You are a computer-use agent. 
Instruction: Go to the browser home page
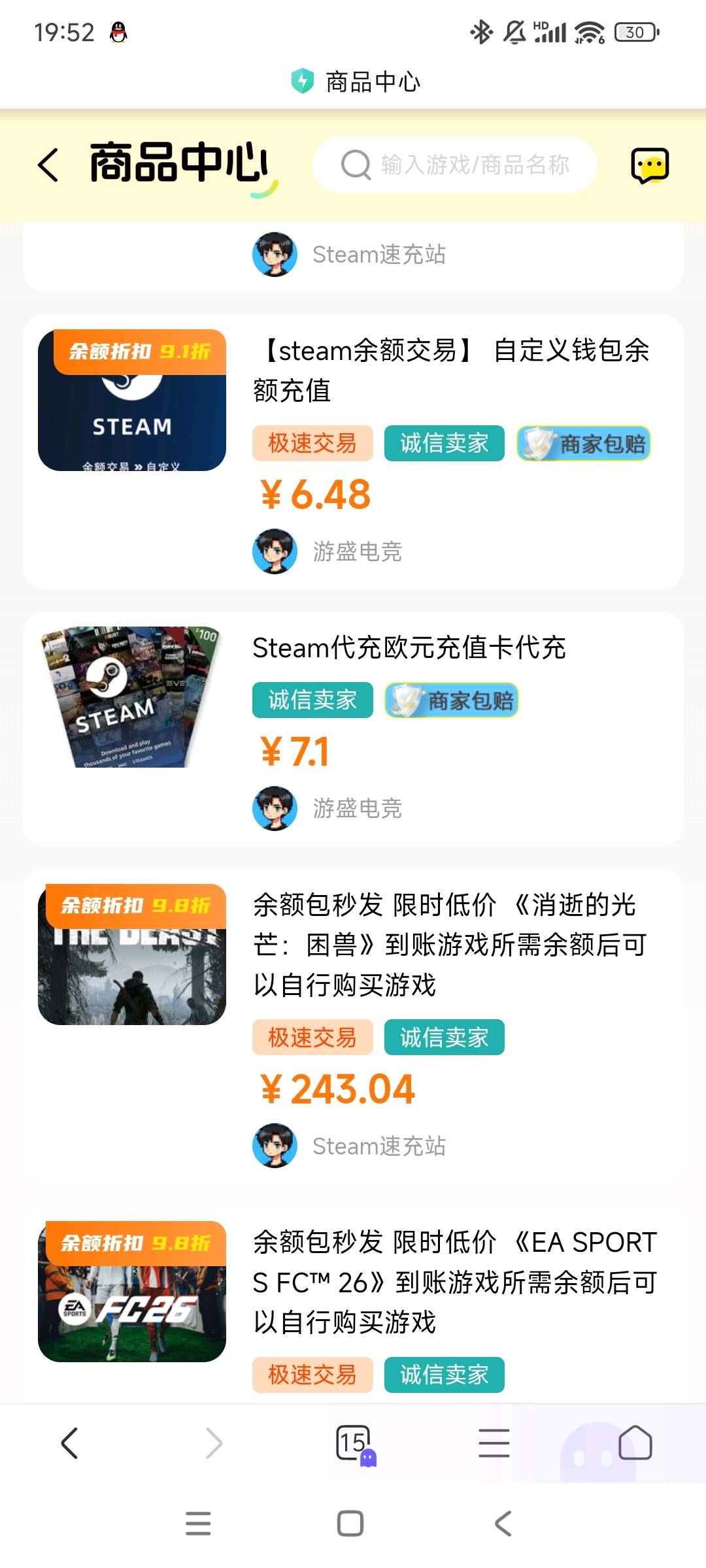pyautogui.click(x=635, y=1443)
